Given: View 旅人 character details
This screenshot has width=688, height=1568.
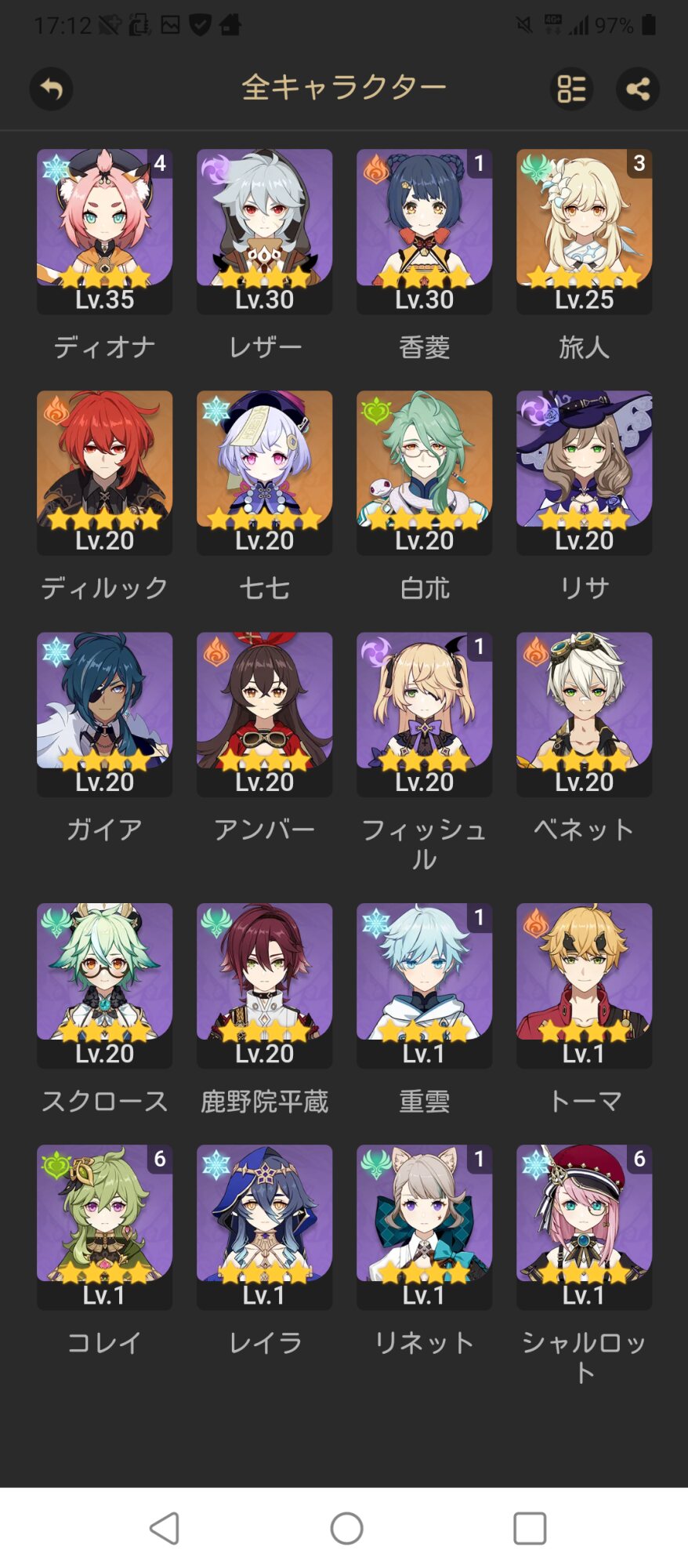Looking at the screenshot, I should click(x=584, y=231).
